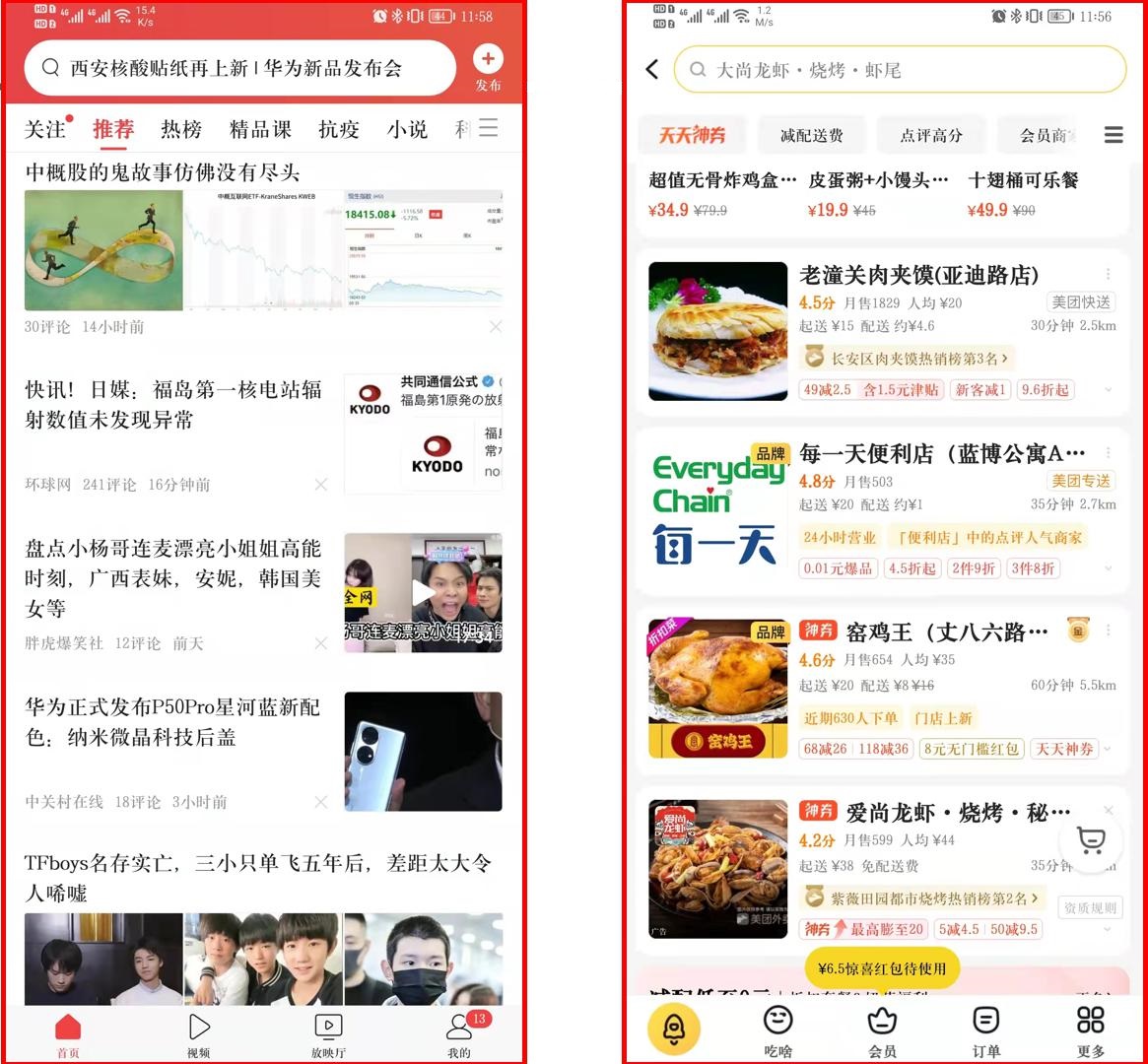Filter restaurants by 点评高分
1148x1064 pixels.
pos(930,135)
